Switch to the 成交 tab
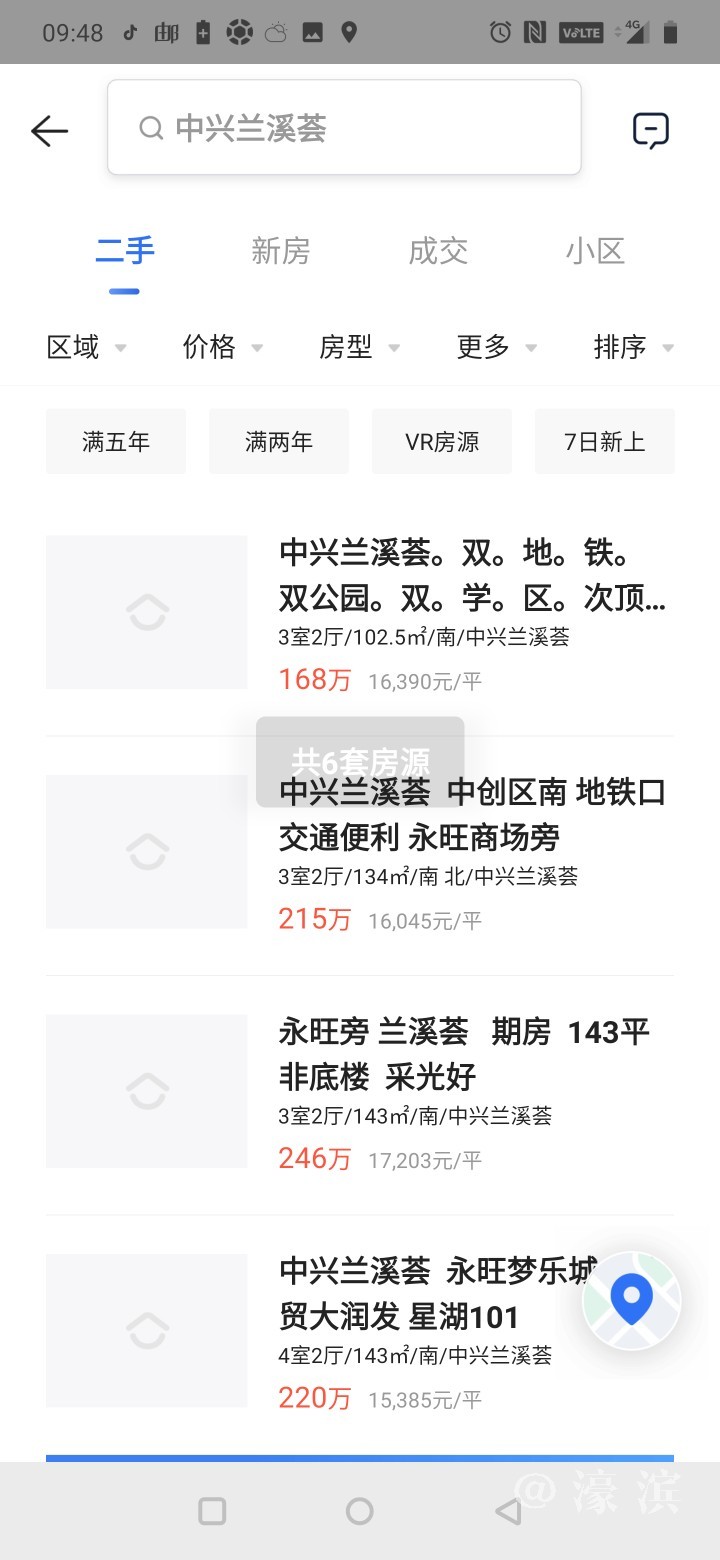This screenshot has height=1560, width=720. [438, 250]
